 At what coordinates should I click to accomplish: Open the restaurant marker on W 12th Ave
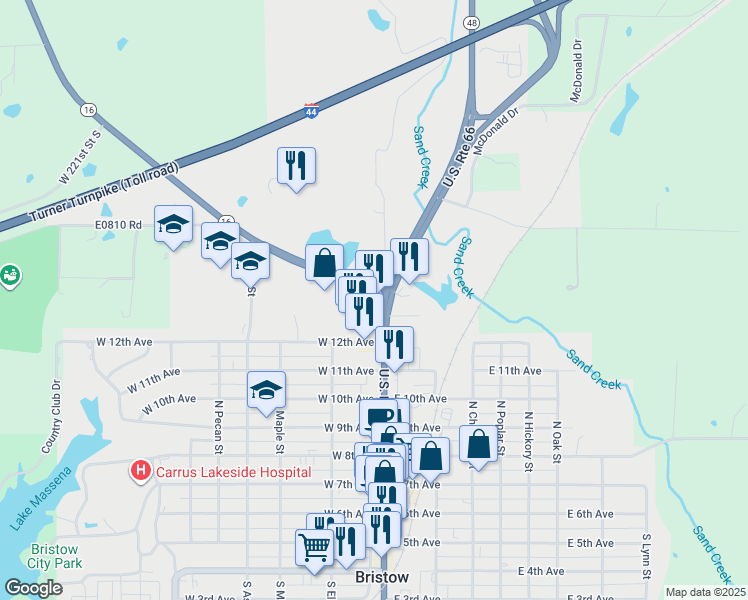coord(394,345)
